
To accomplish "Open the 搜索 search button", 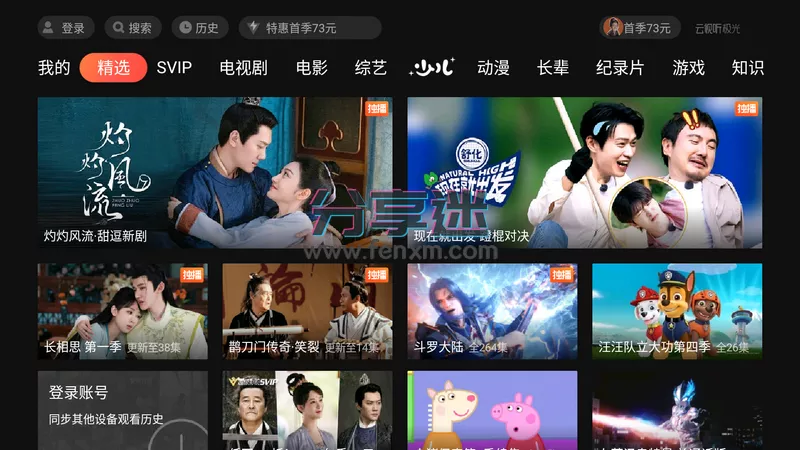I will tap(133, 28).
